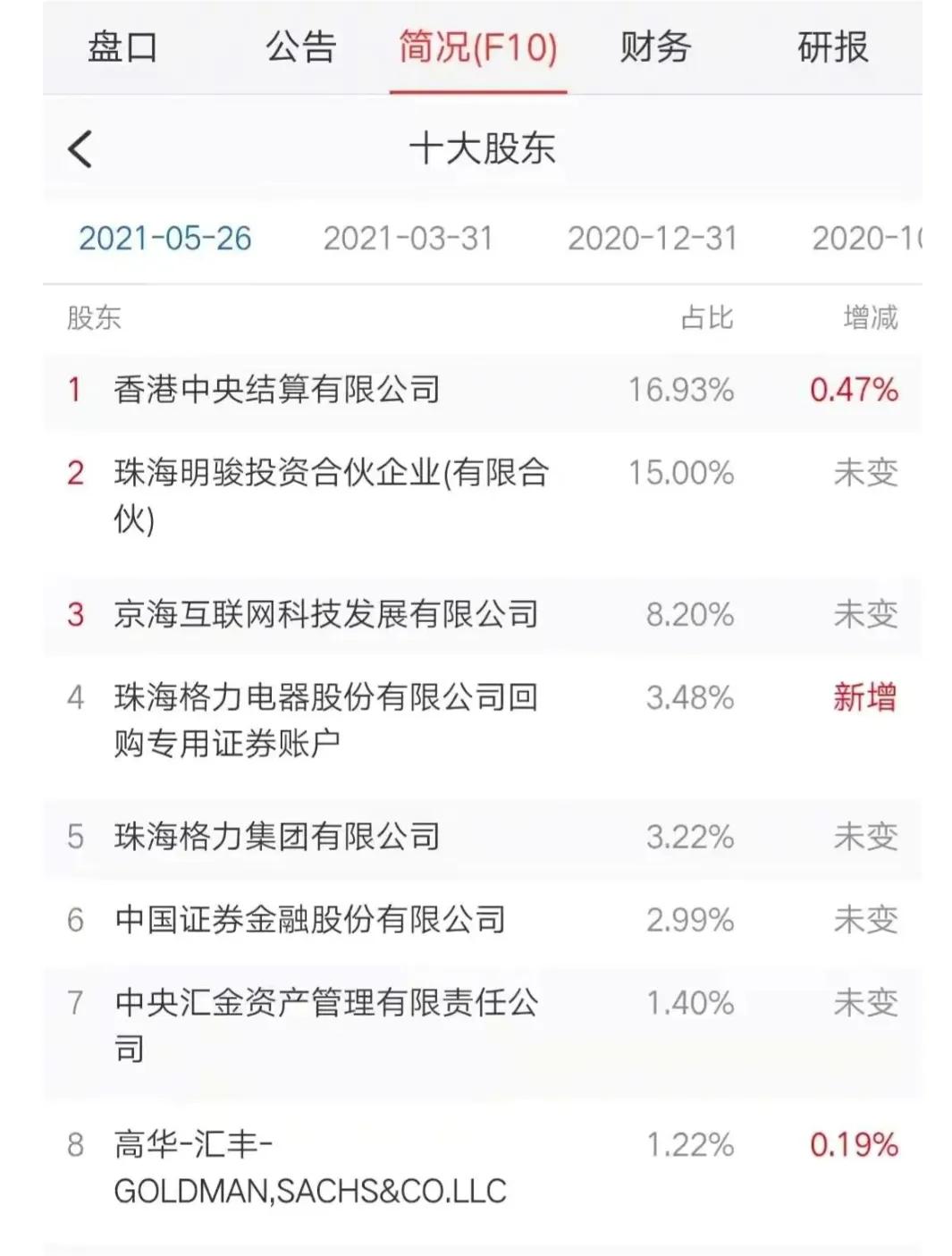Click the 股东 column header

tap(94, 316)
